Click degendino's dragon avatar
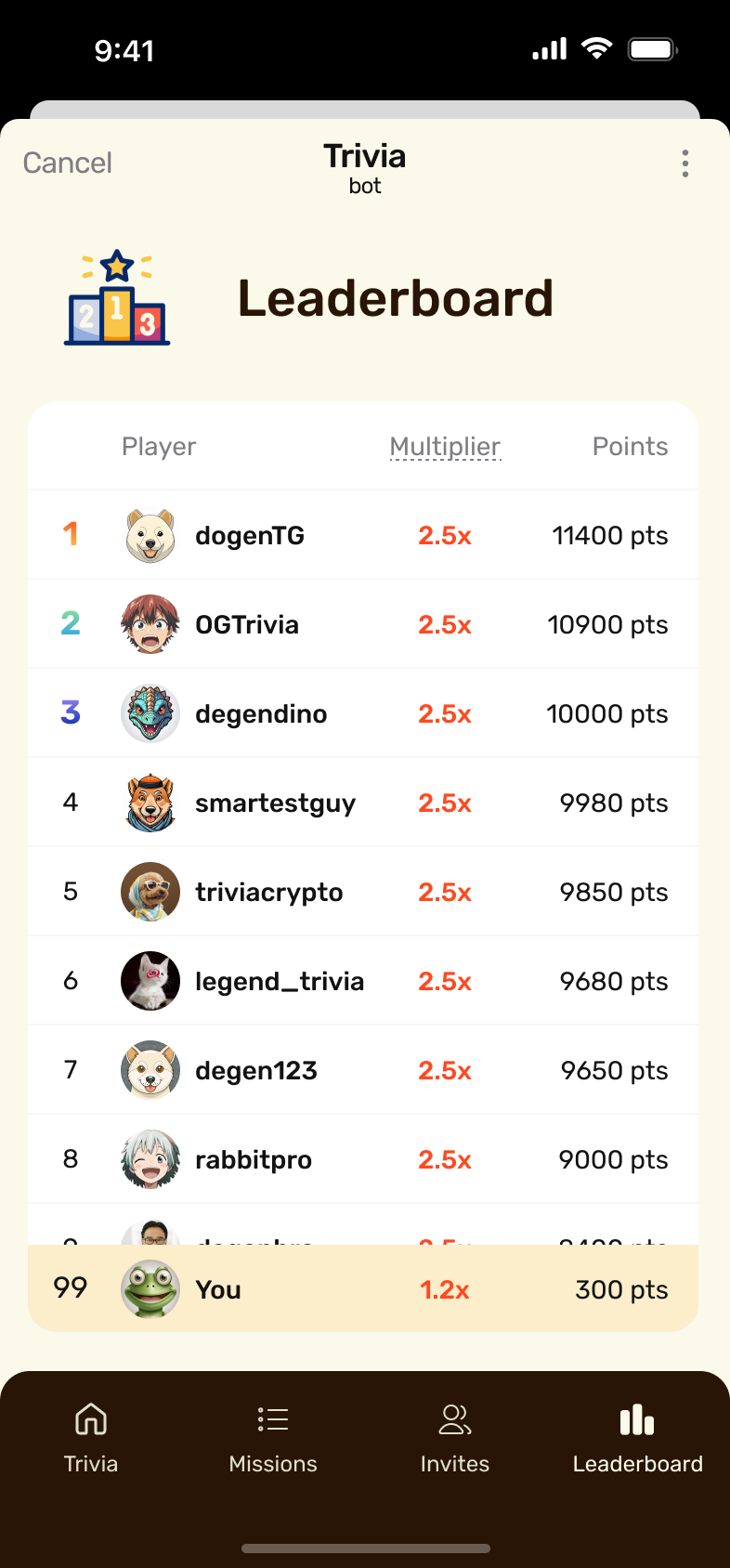 (x=150, y=713)
